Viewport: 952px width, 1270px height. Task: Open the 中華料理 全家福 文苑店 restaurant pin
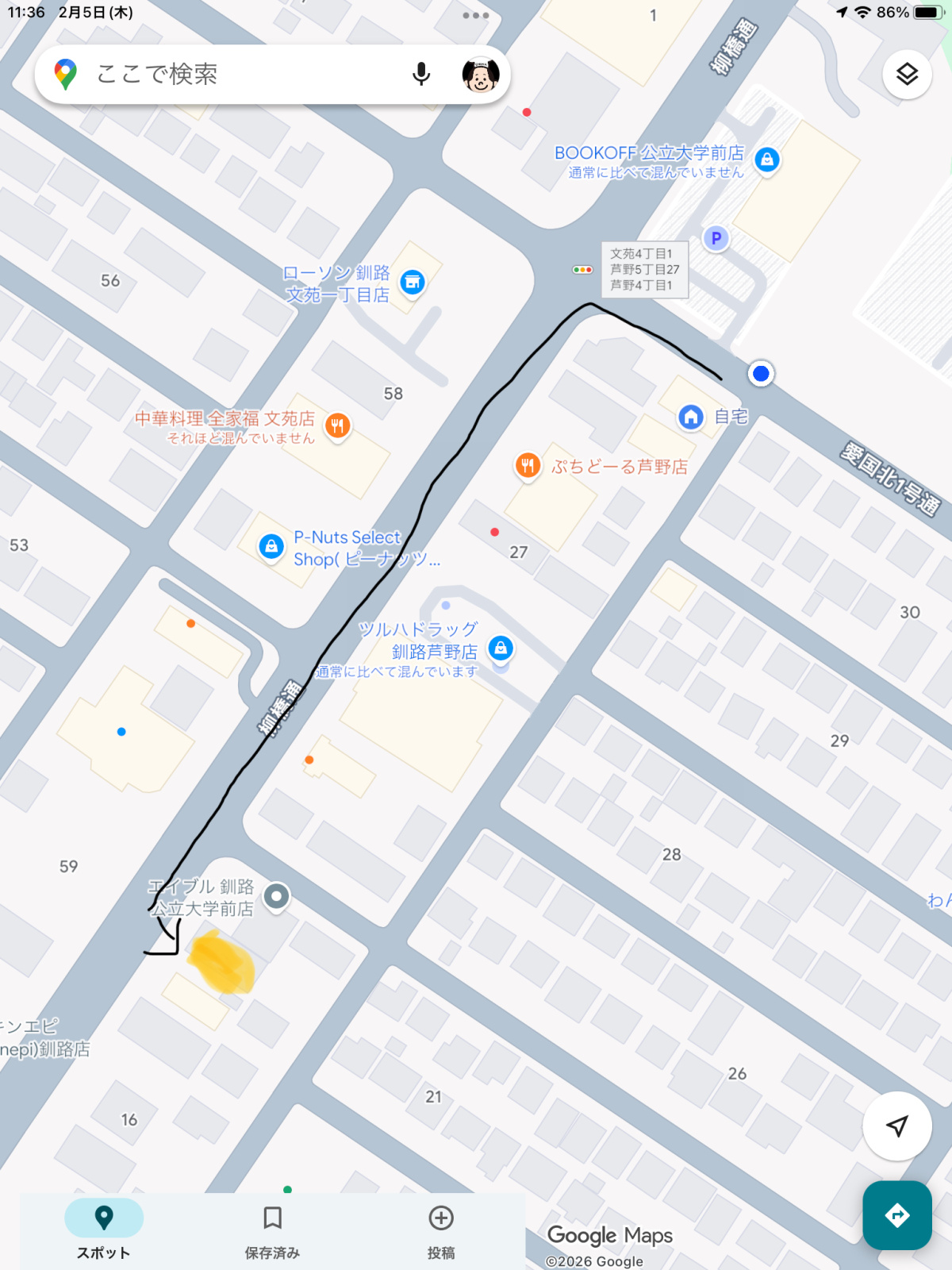[x=338, y=425]
